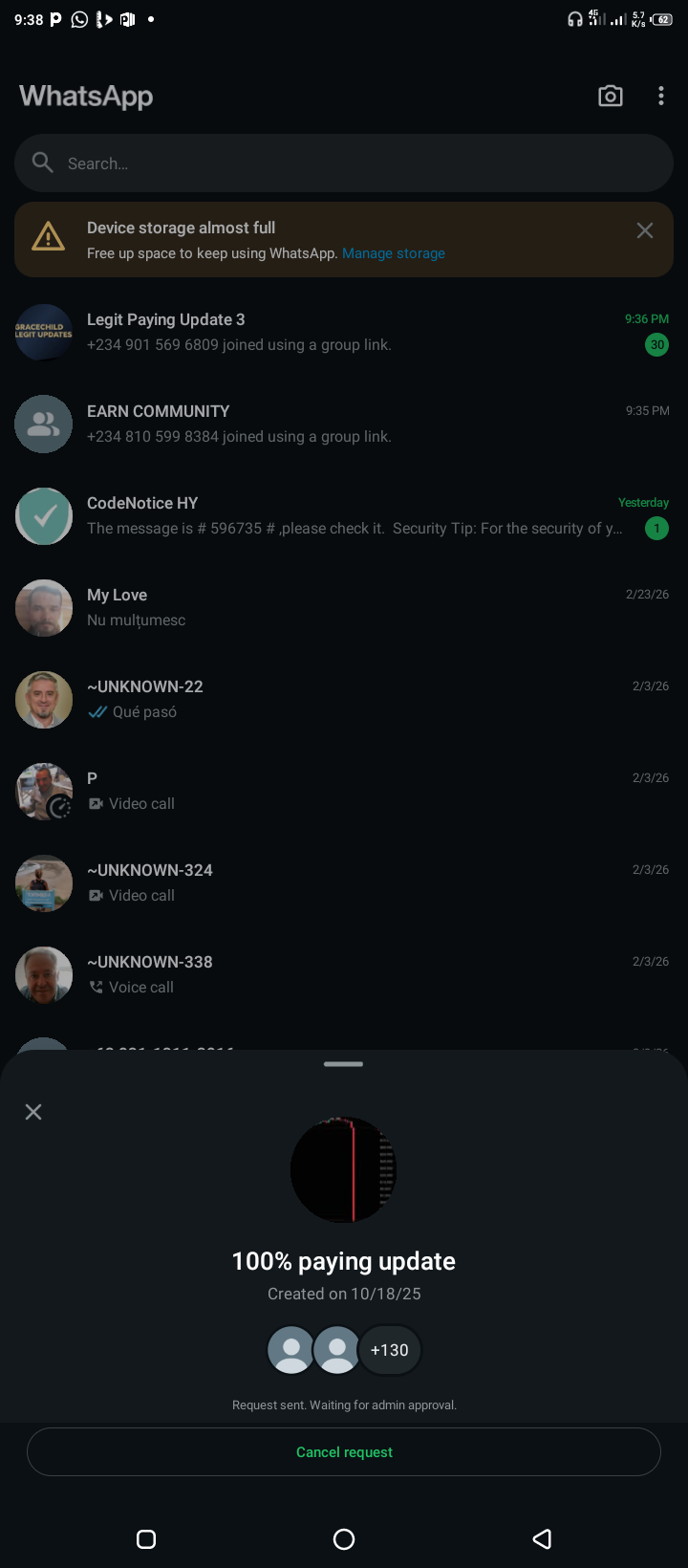
Task: Open the camera from the top bar
Action: pos(610,96)
